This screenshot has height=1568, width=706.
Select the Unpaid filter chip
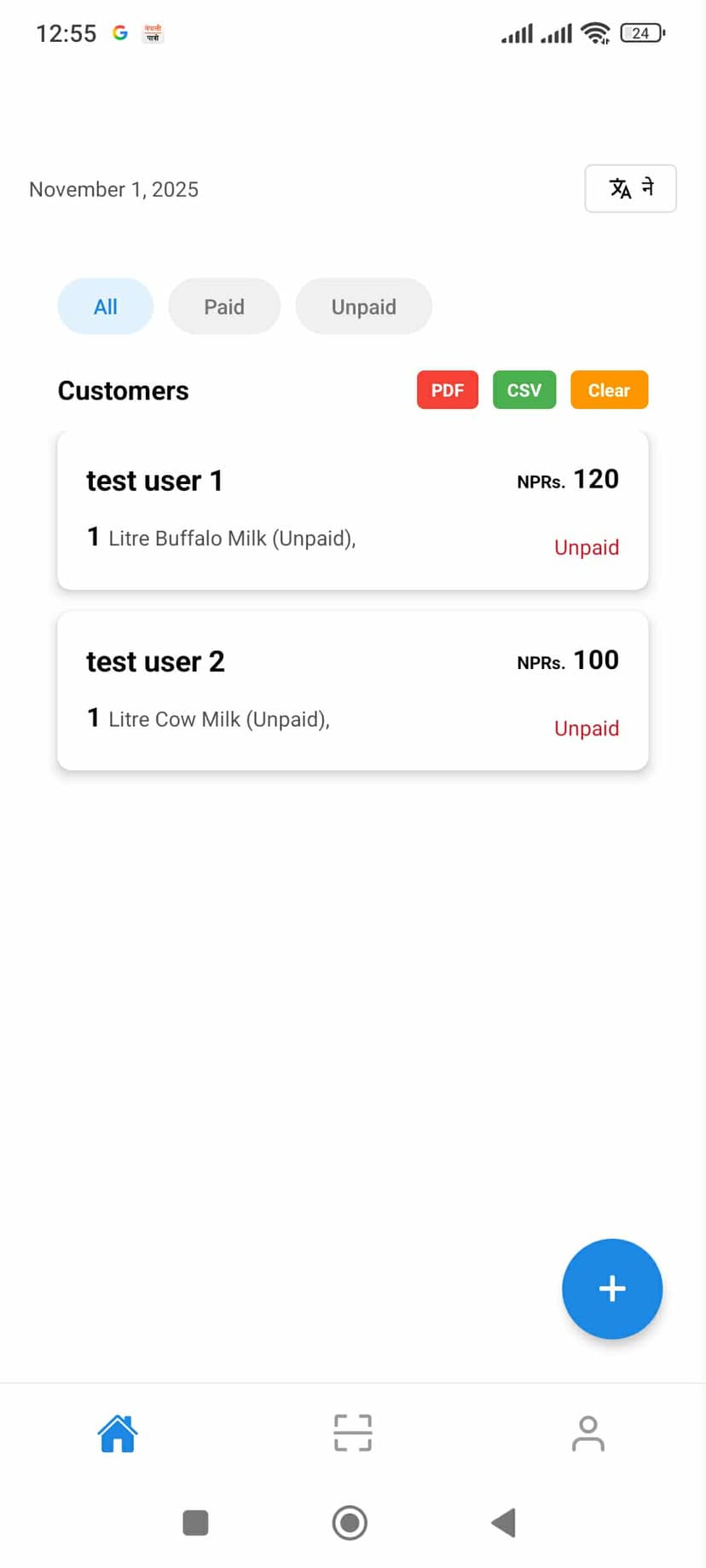(x=363, y=306)
